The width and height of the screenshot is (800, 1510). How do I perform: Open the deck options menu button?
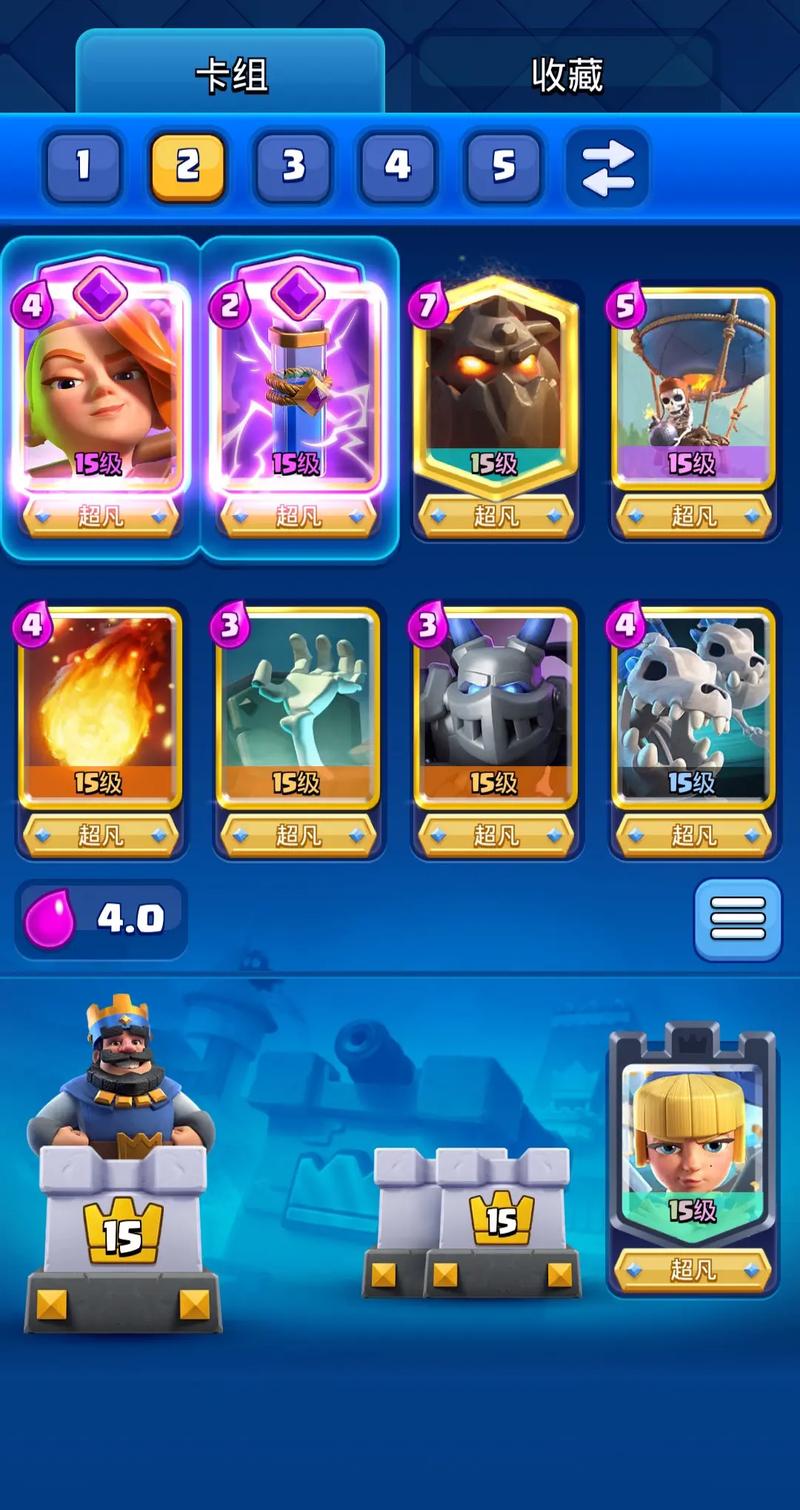(737, 919)
